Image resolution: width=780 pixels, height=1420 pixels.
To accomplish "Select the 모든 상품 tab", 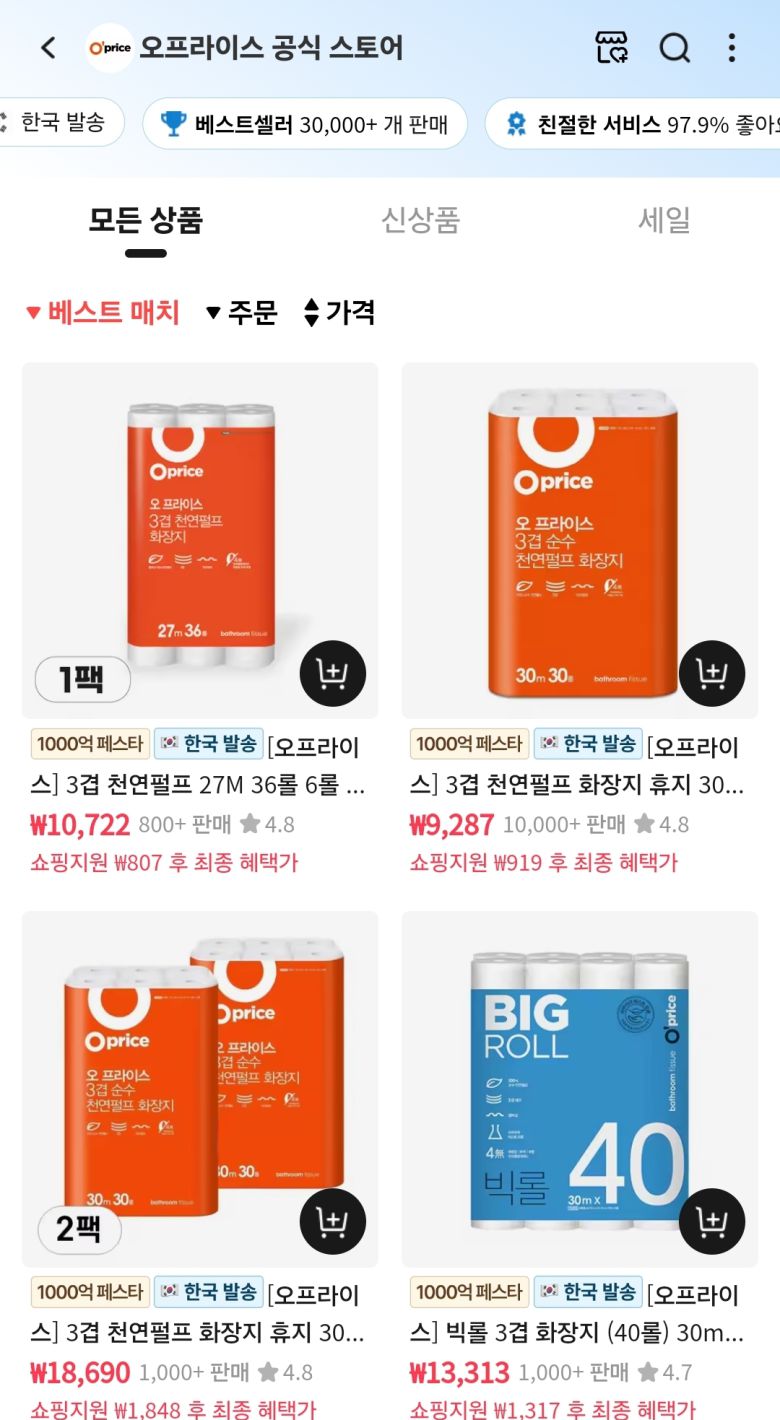I will click(145, 222).
